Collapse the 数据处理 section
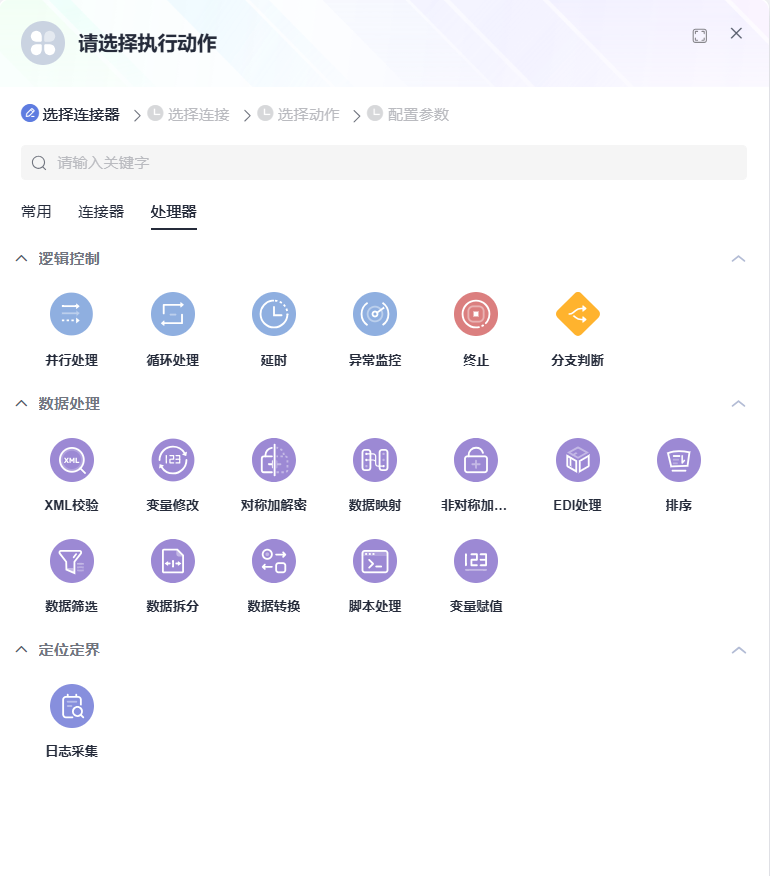The height and width of the screenshot is (876, 770). coord(738,404)
